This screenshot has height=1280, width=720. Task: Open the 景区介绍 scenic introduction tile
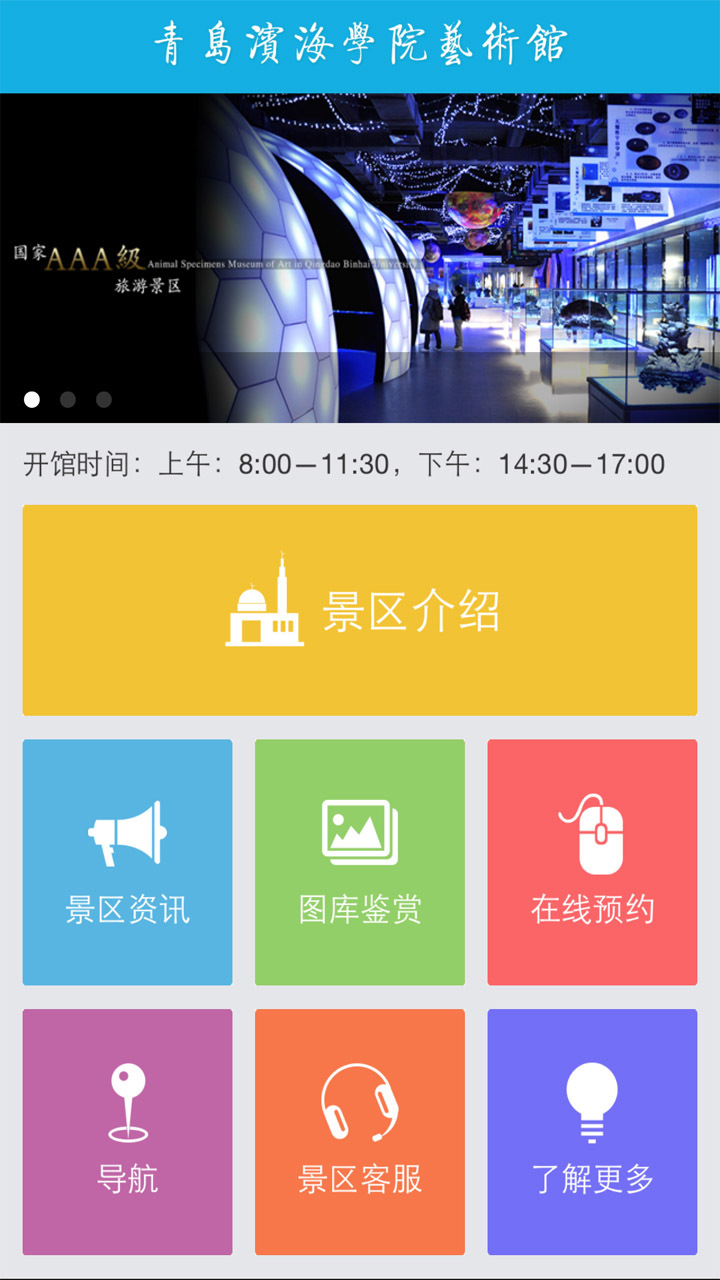pyautogui.click(x=360, y=610)
